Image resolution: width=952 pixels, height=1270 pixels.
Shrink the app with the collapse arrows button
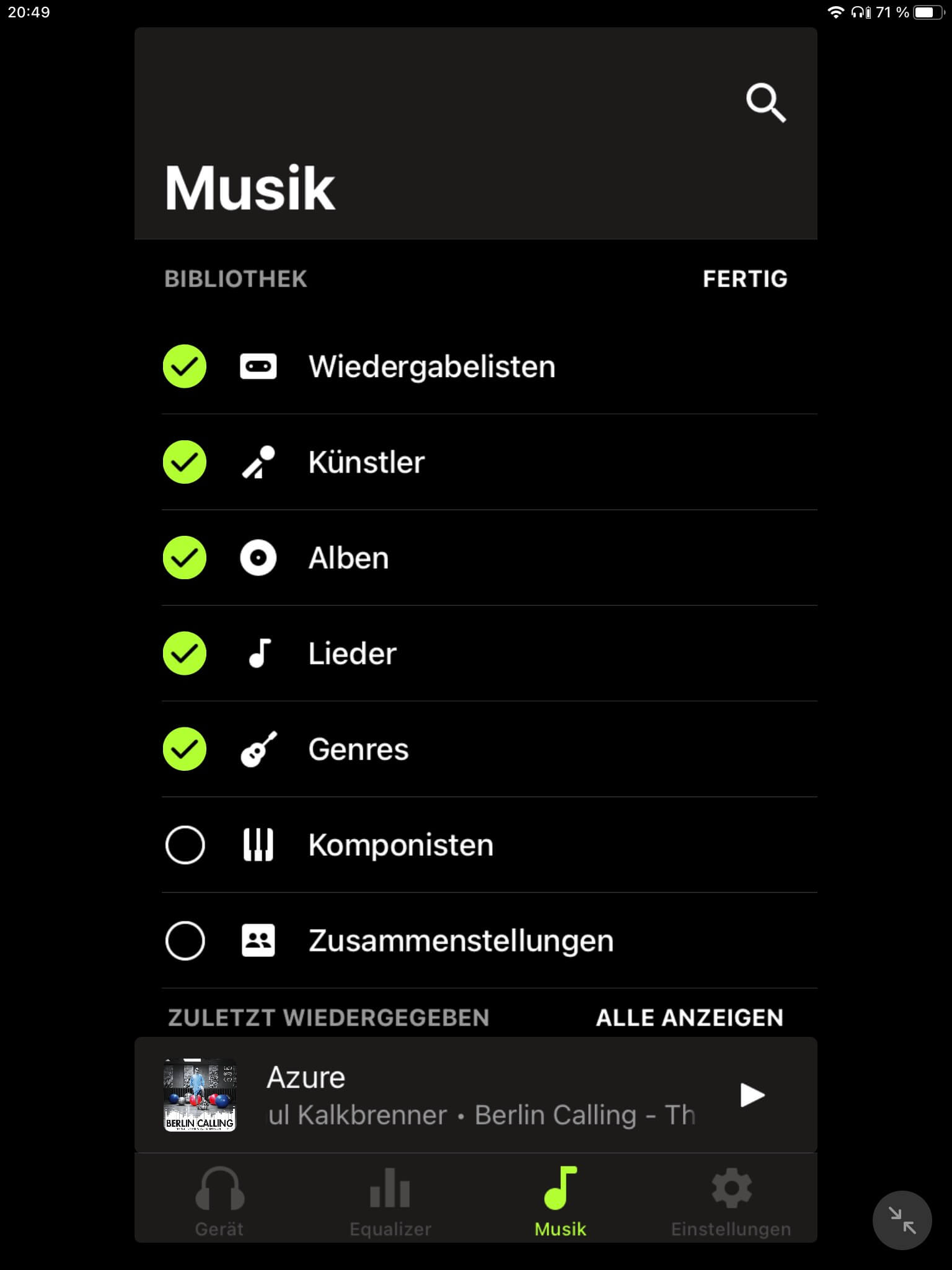click(902, 1220)
